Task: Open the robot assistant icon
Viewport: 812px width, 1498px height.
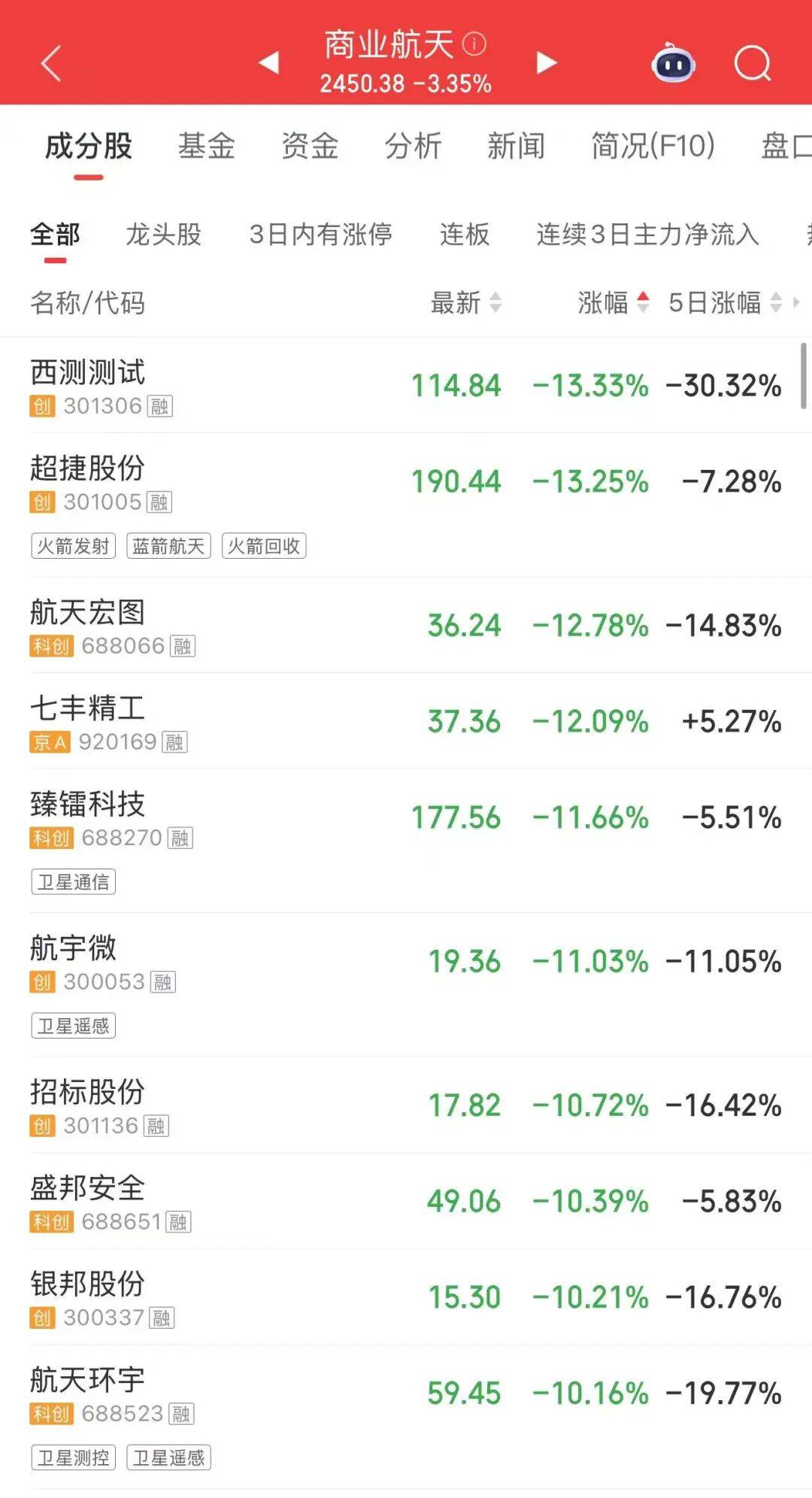Action: (673, 64)
